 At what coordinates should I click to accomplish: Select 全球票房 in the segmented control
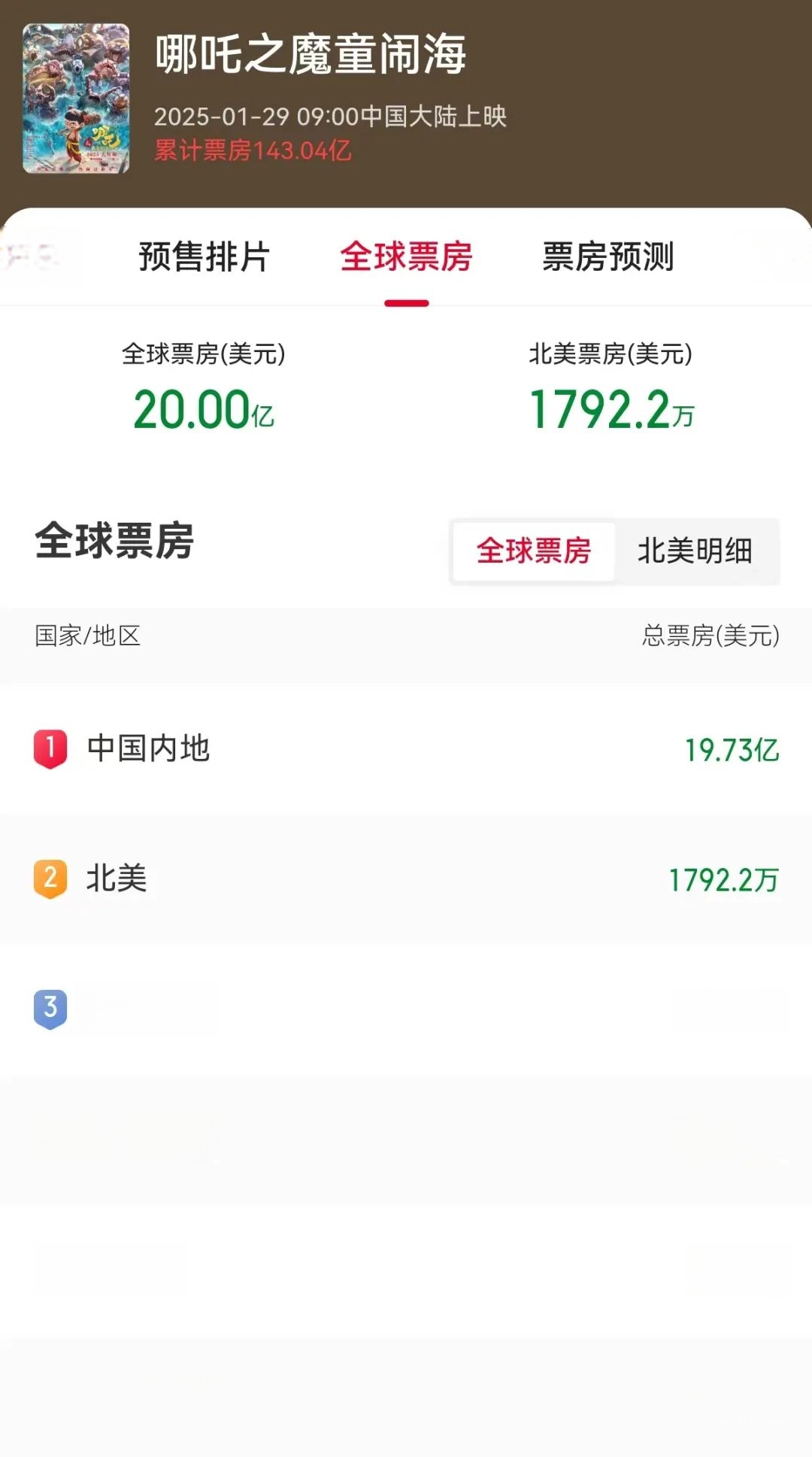tap(534, 551)
